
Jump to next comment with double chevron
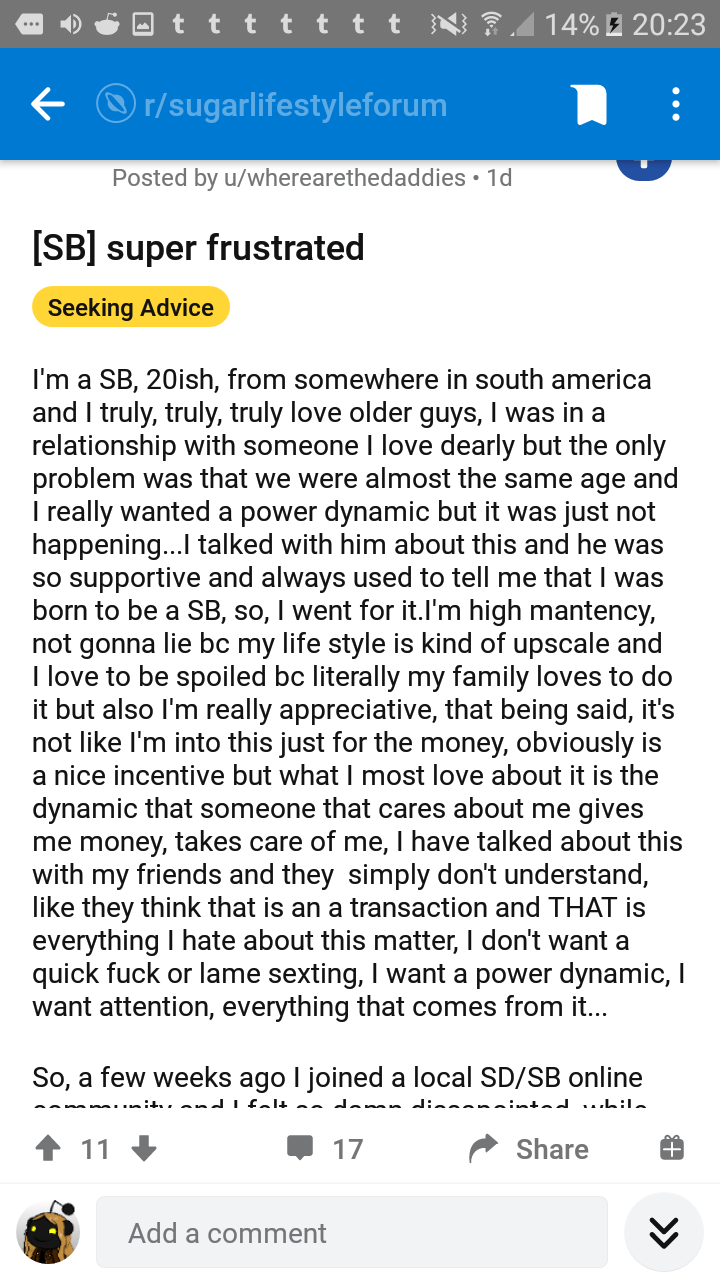pyautogui.click(x=664, y=1232)
